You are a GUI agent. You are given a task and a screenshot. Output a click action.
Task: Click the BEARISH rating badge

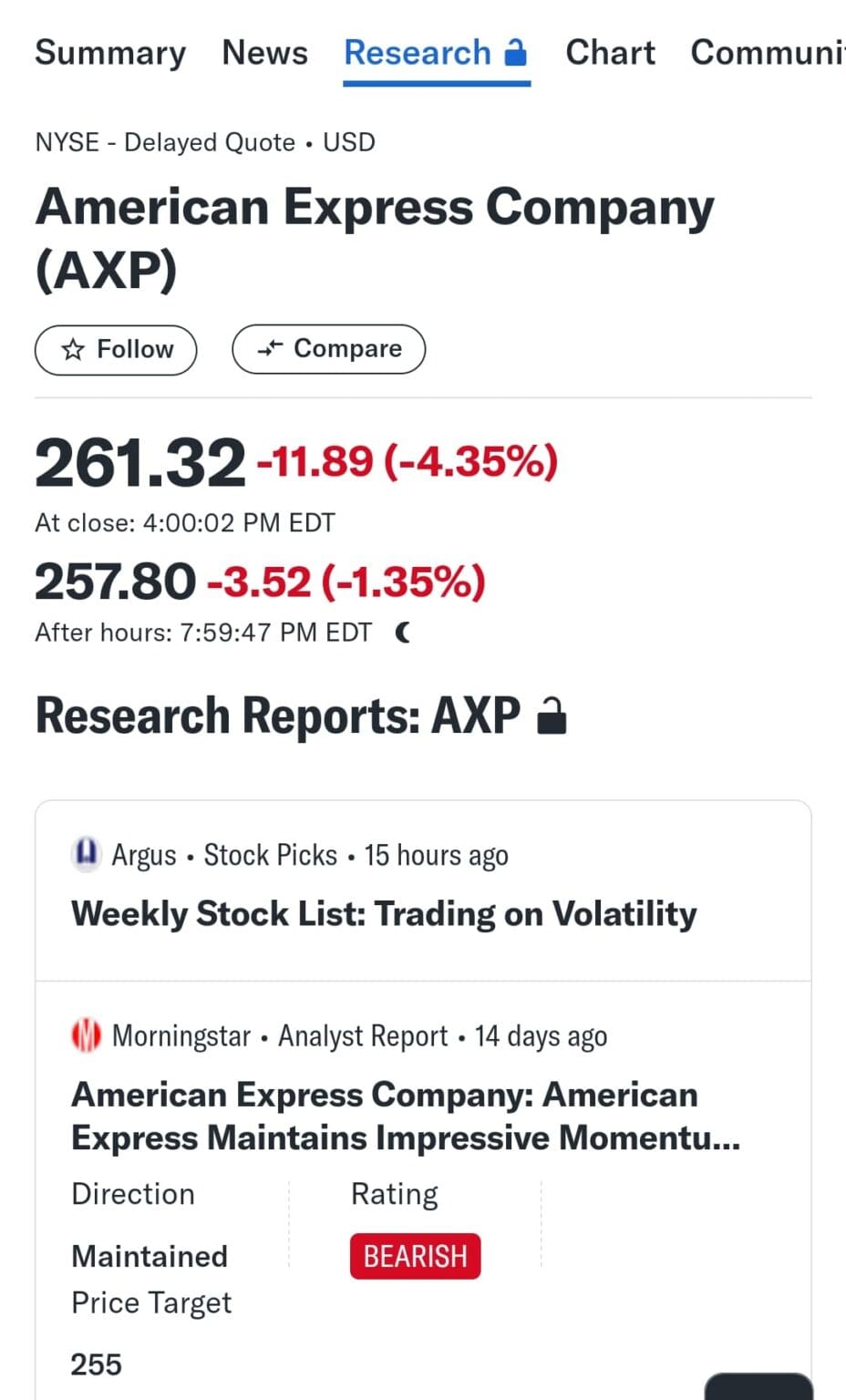pos(415,1256)
